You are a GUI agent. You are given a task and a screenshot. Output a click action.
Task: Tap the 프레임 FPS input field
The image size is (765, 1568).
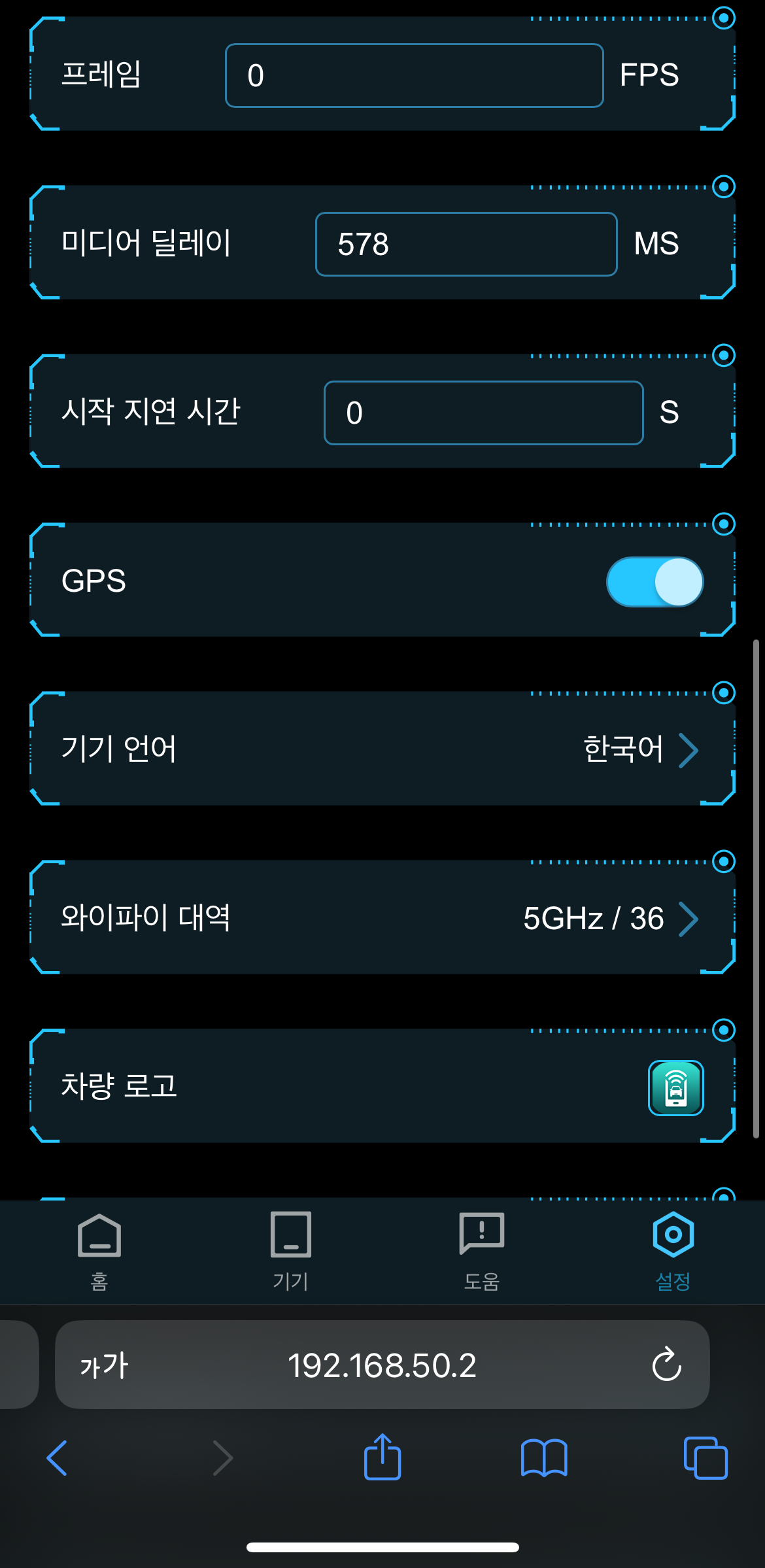pos(414,75)
